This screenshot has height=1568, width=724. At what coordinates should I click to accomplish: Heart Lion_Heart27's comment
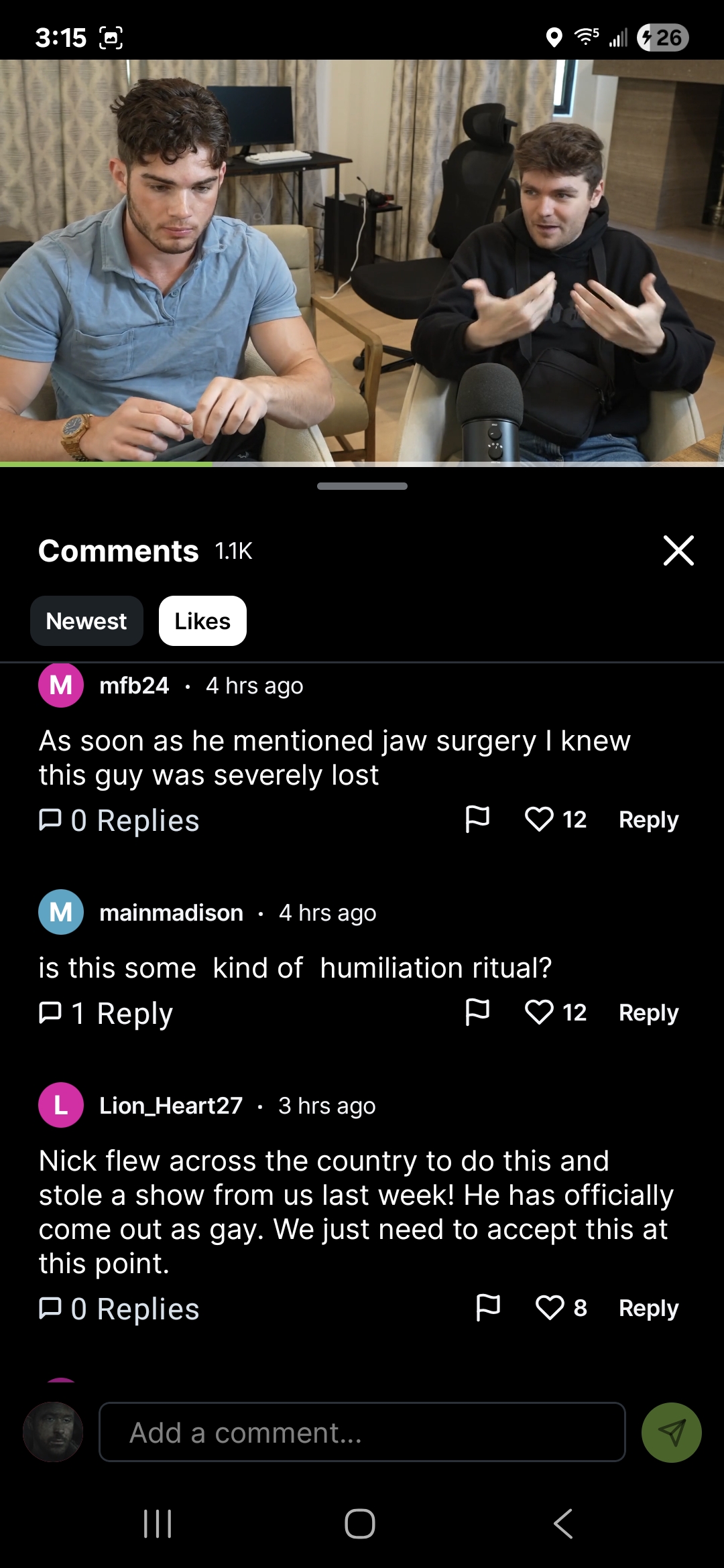pos(550,1307)
